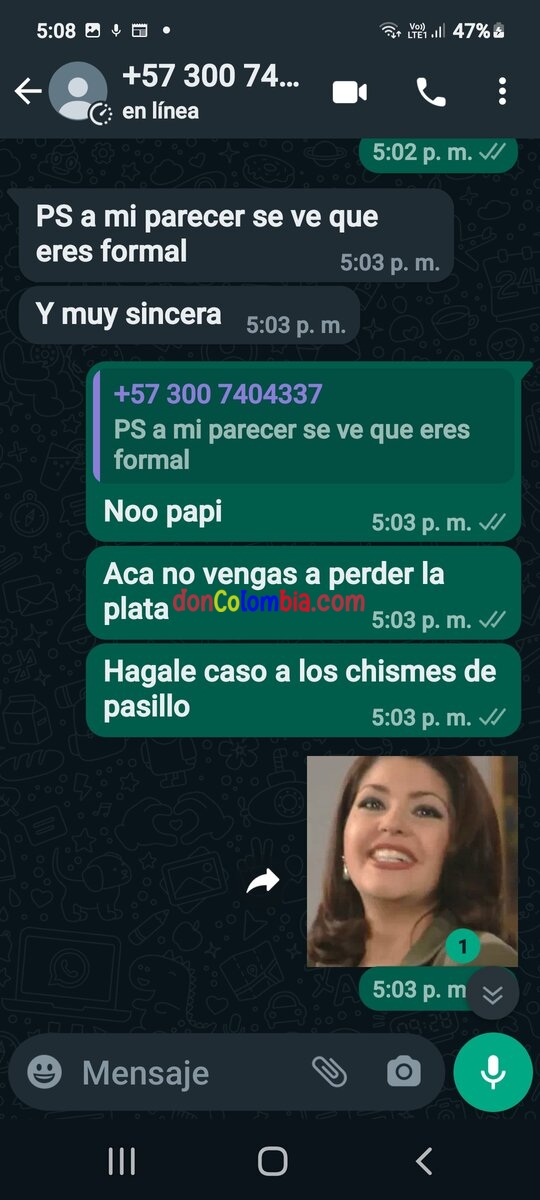Go back to the chat list
This screenshot has height=1200, width=540.
(x=27, y=92)
